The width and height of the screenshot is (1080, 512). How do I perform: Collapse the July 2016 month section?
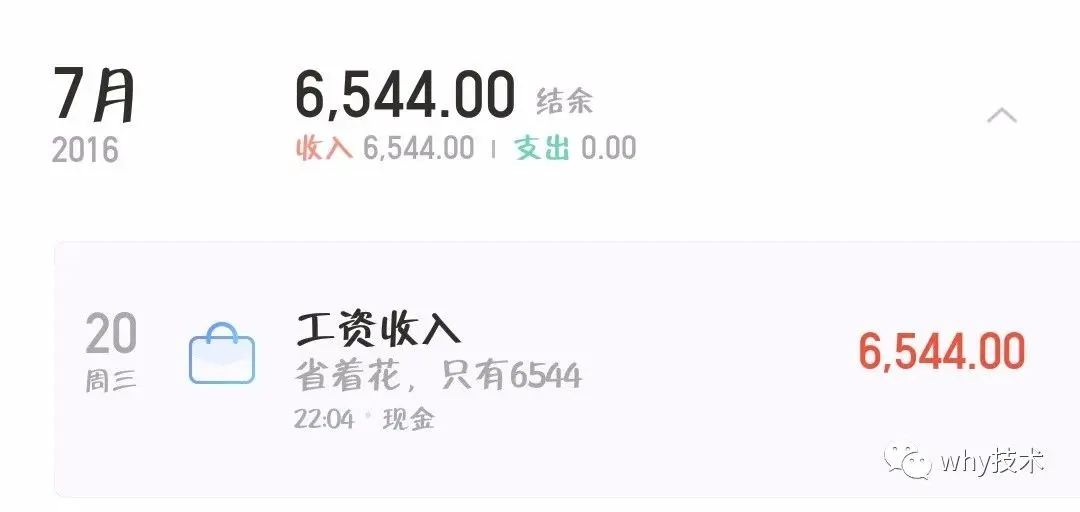(1001, 116)
